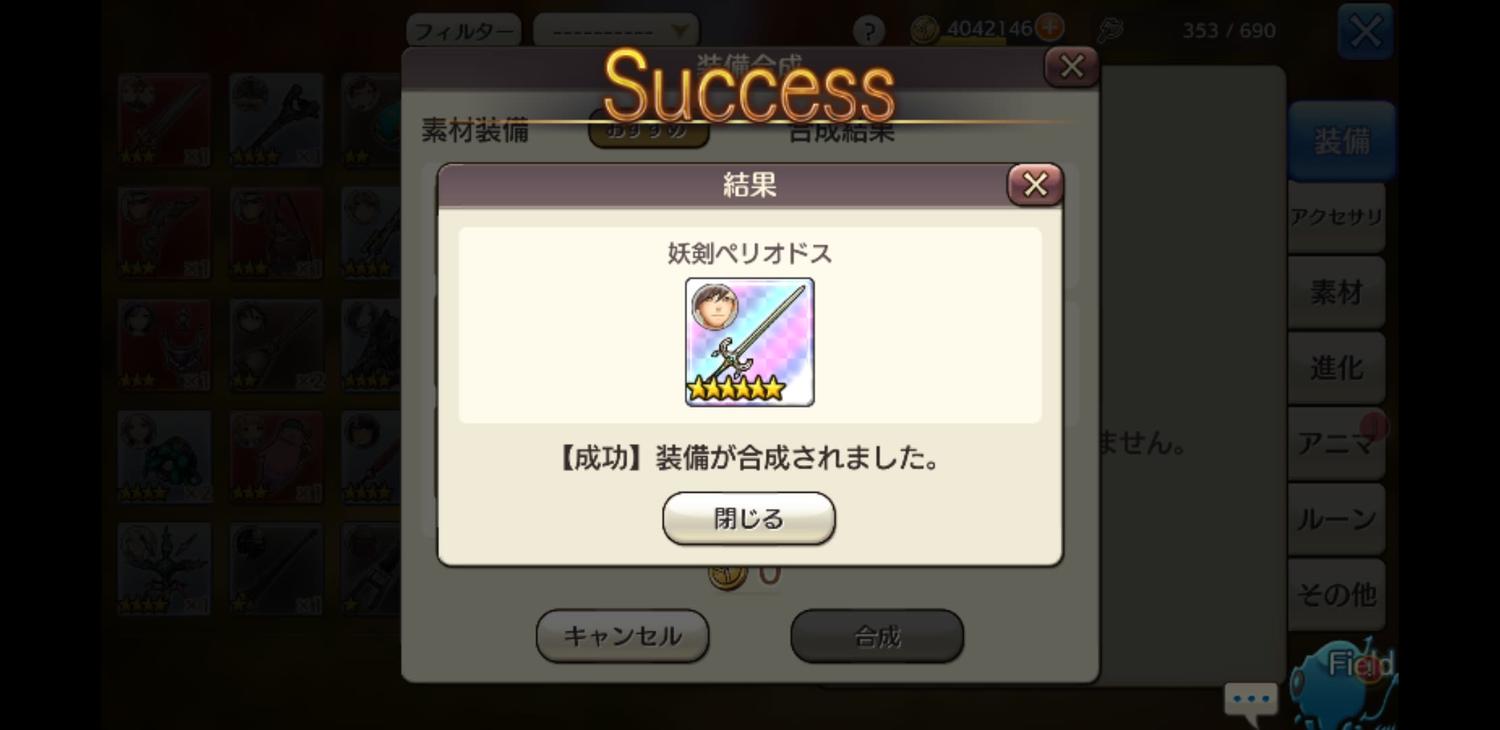The height and width of the screenshot is (730, 1500).
Task: Open the フィルター options
Action: [x=463, y=31]
